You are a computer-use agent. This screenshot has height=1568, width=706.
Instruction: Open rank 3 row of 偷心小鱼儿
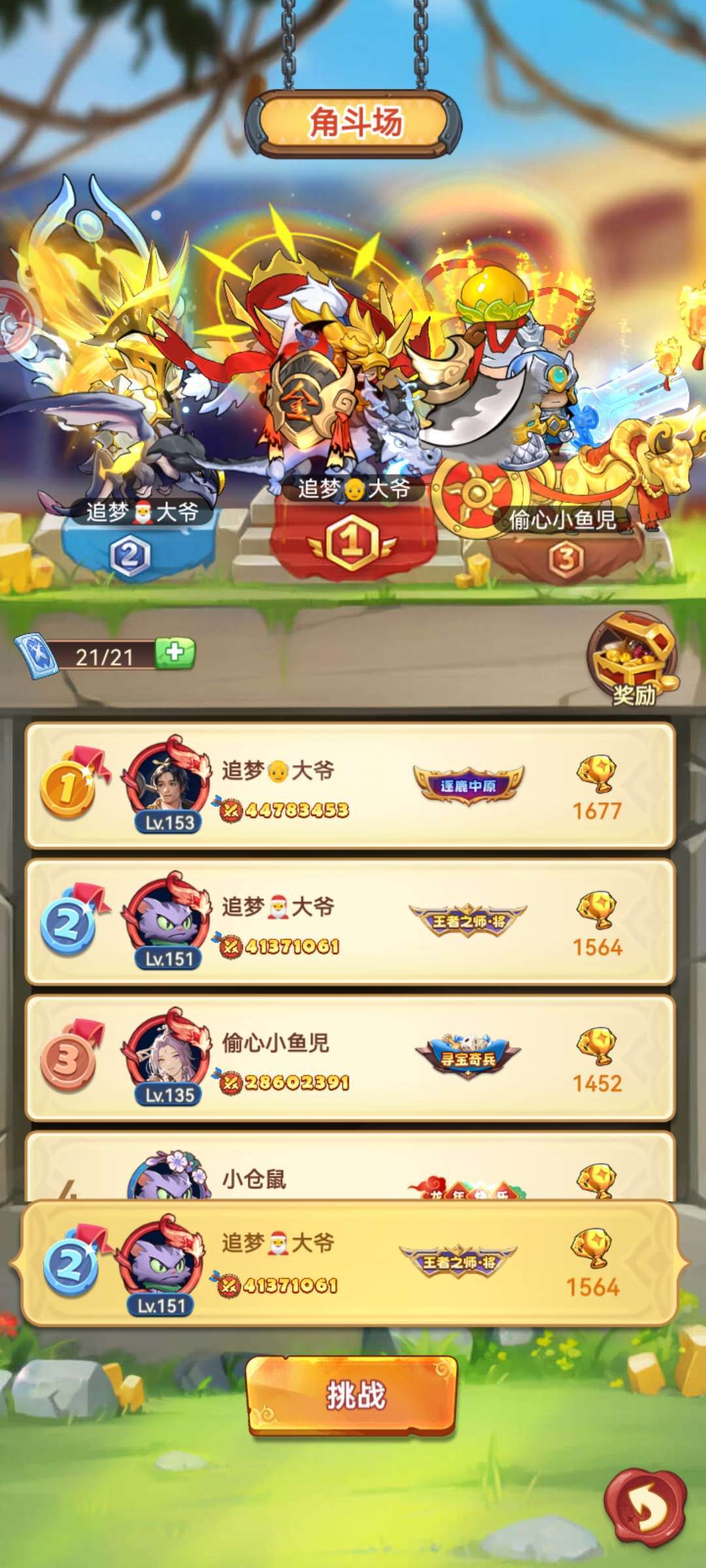(350, 1058)
